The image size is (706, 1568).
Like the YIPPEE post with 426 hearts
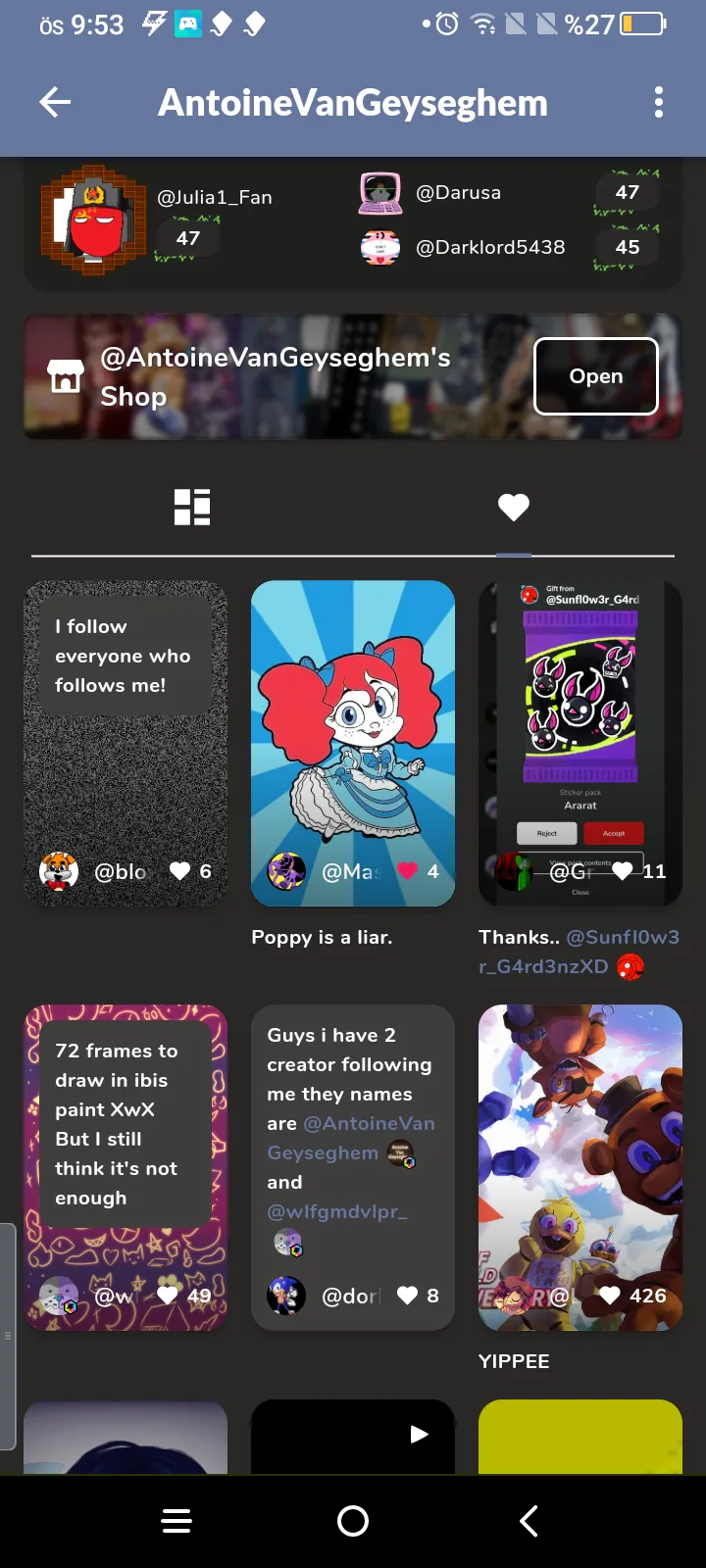click(x=610, y=1296)
